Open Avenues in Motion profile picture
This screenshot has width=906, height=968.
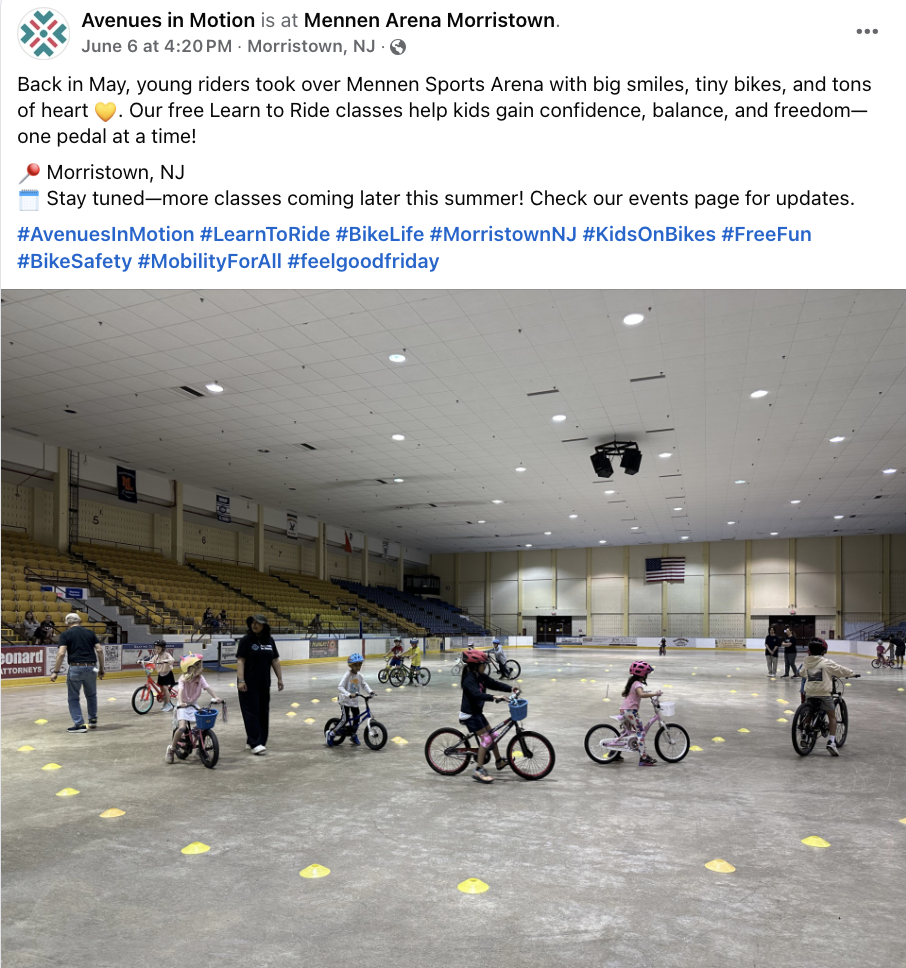[x=43, y=33]
